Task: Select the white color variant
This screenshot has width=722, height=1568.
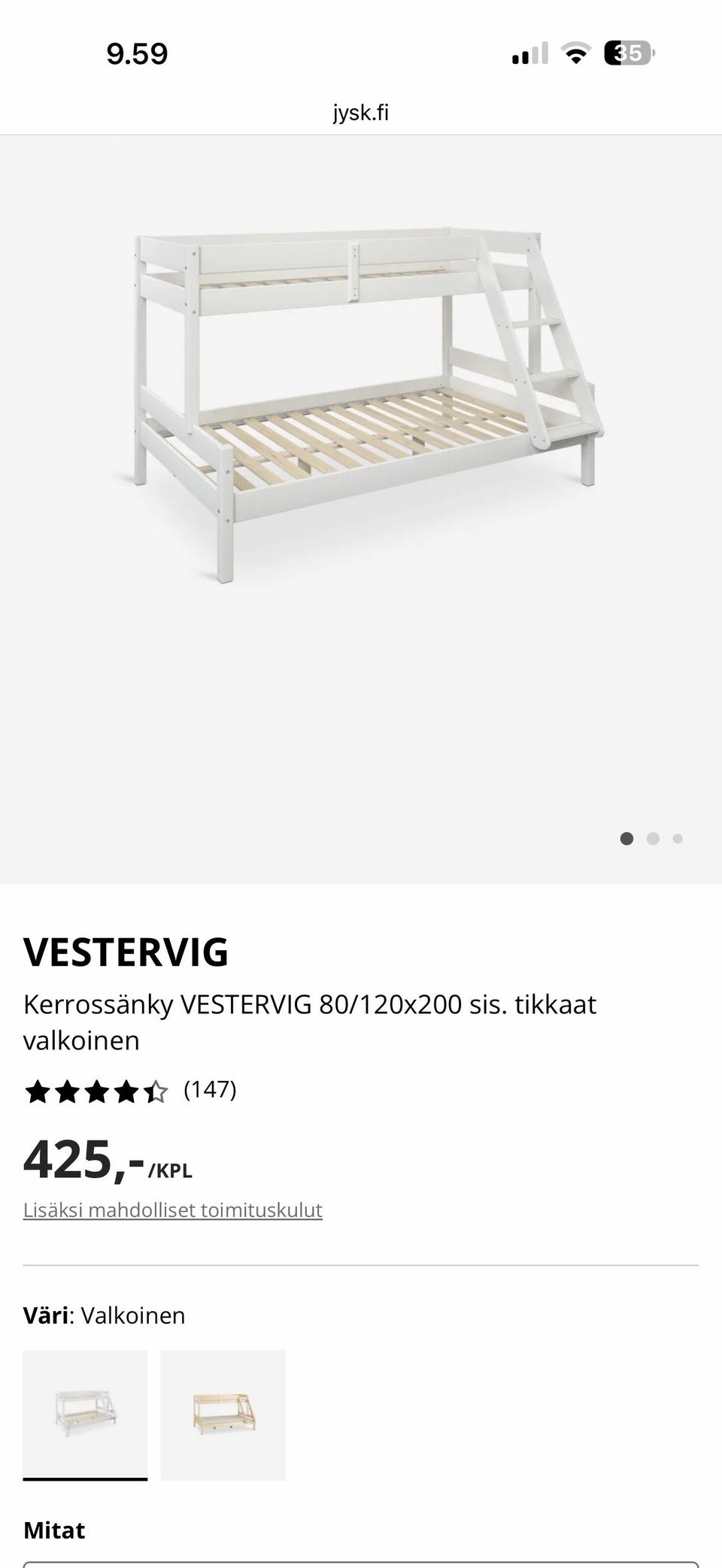Action: coord(85,1415)
